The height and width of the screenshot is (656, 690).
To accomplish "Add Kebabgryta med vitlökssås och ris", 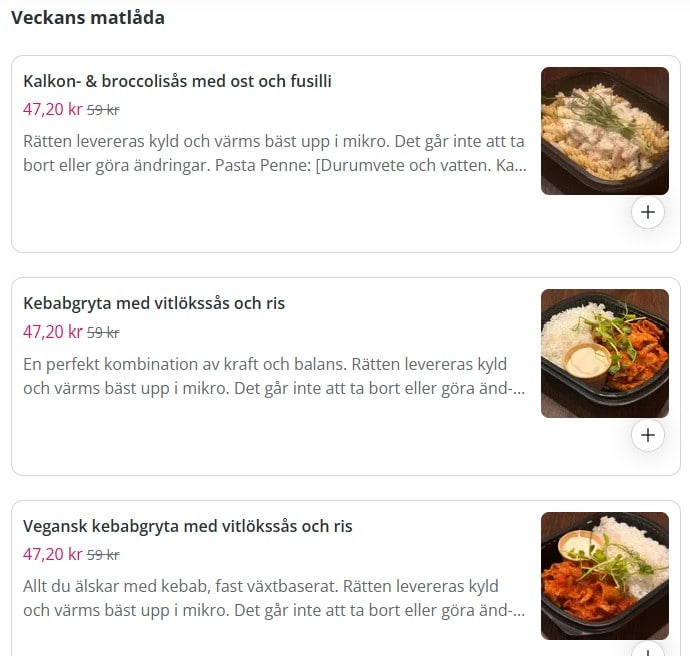I will click(648, 435).
